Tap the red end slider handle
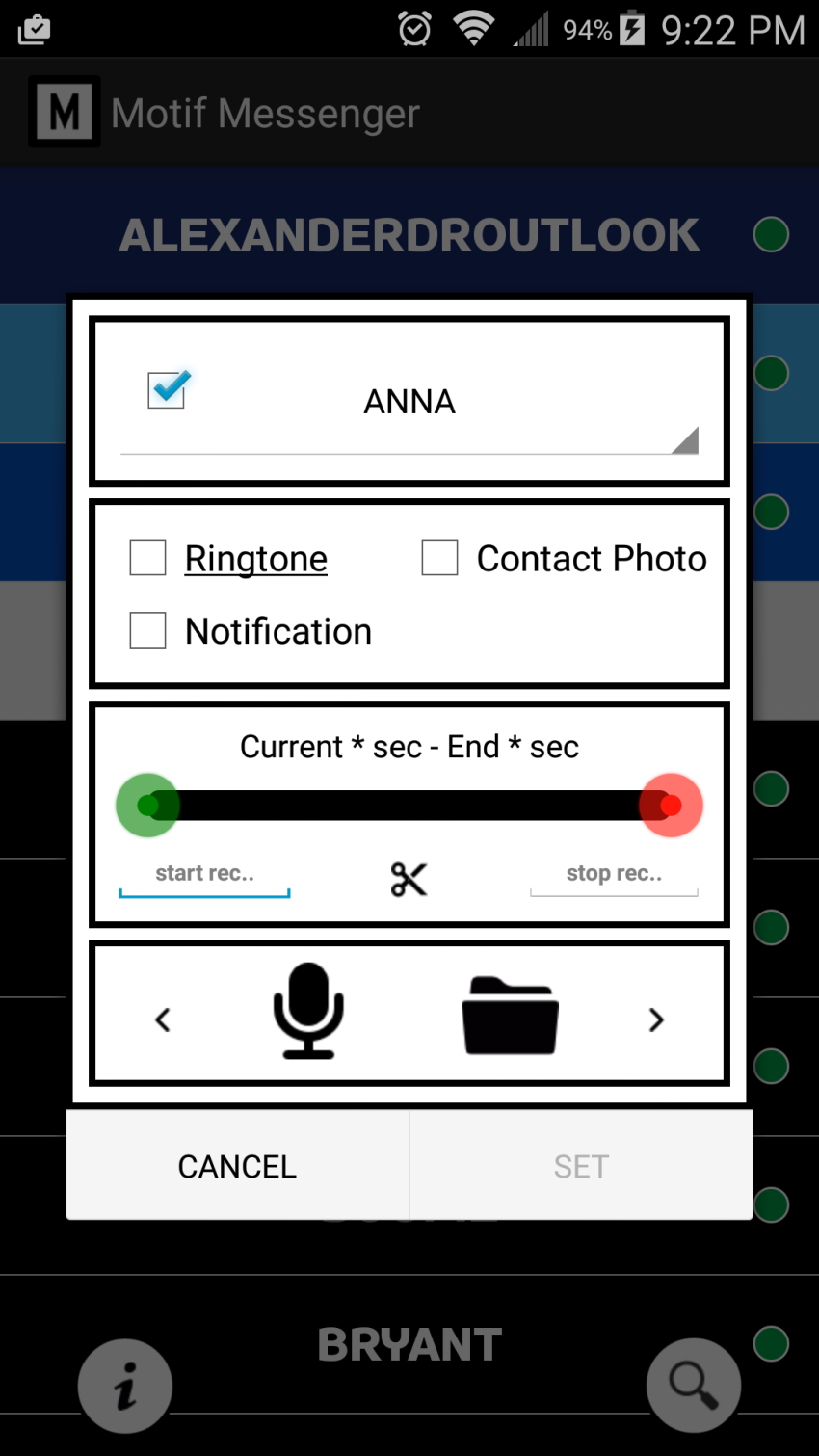 click(x=671, y=806)
